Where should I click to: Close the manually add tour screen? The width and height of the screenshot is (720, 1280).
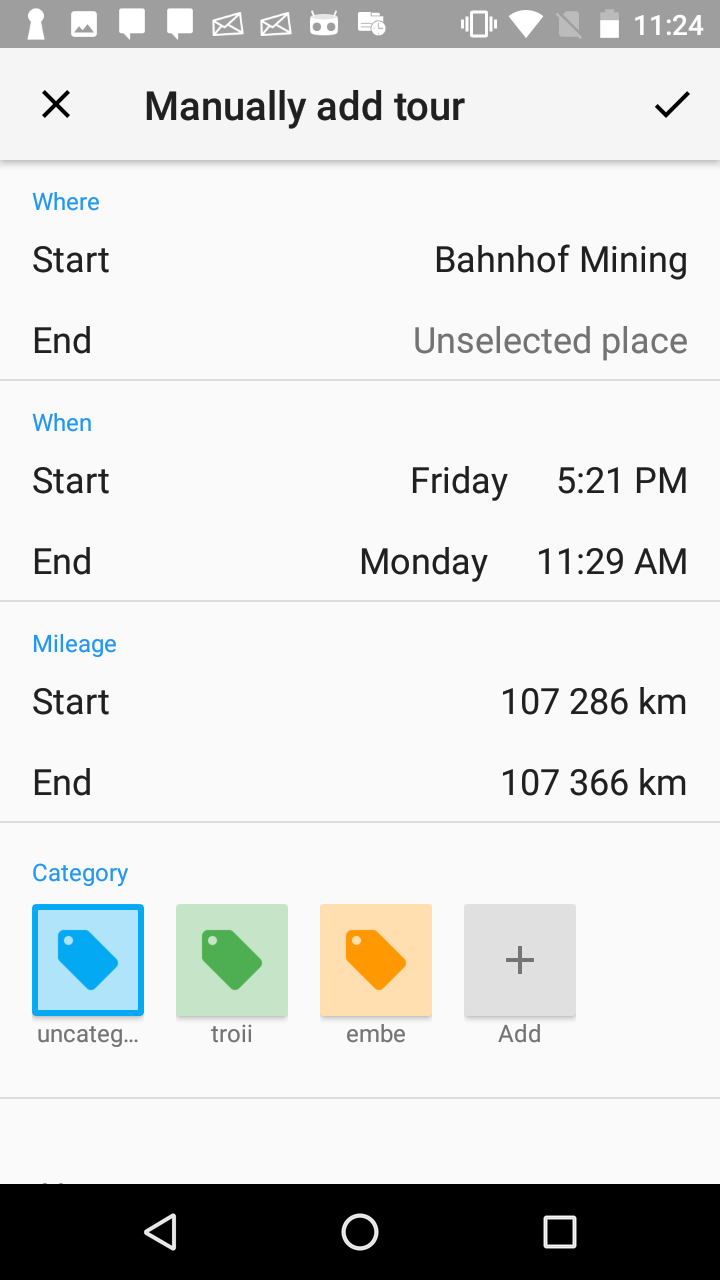point(56,105)
